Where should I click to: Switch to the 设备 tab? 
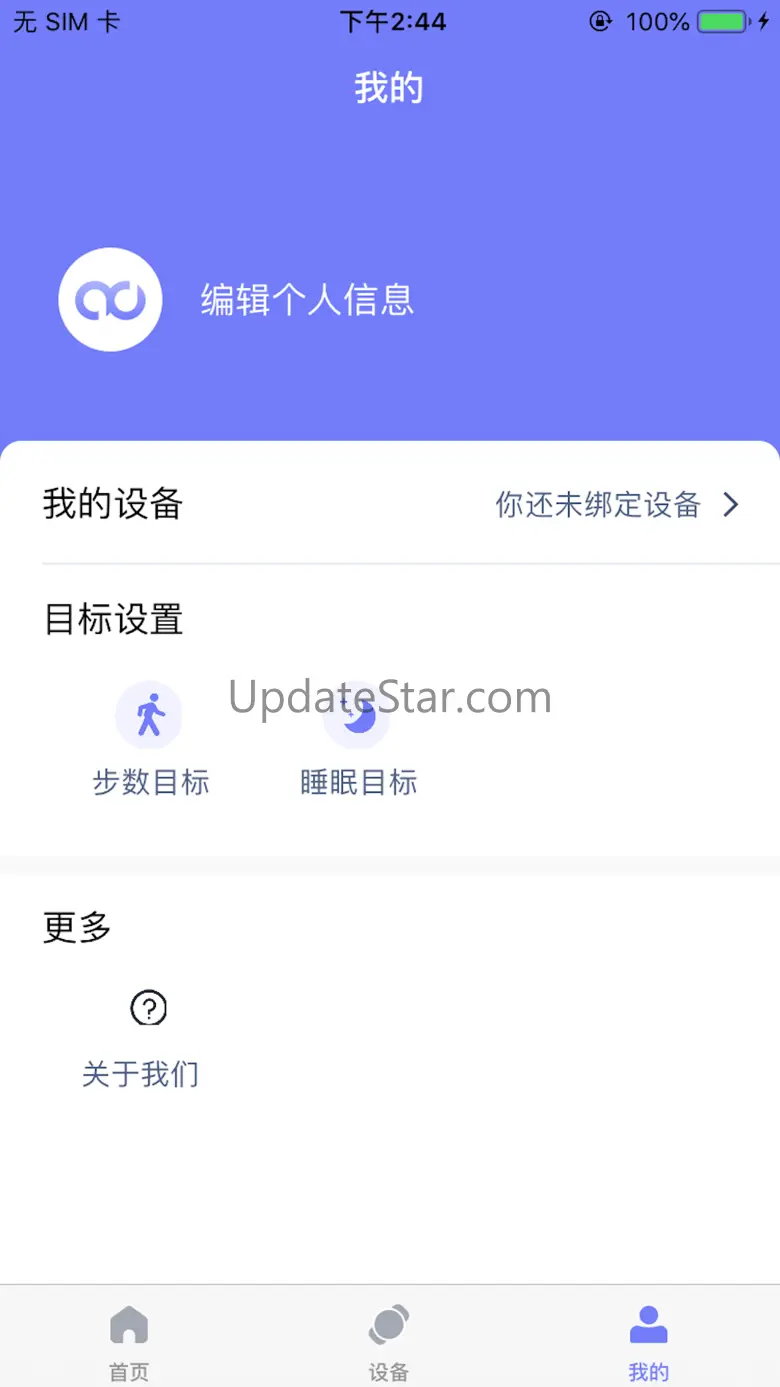pyautogui.click(x=389, y=1341)
